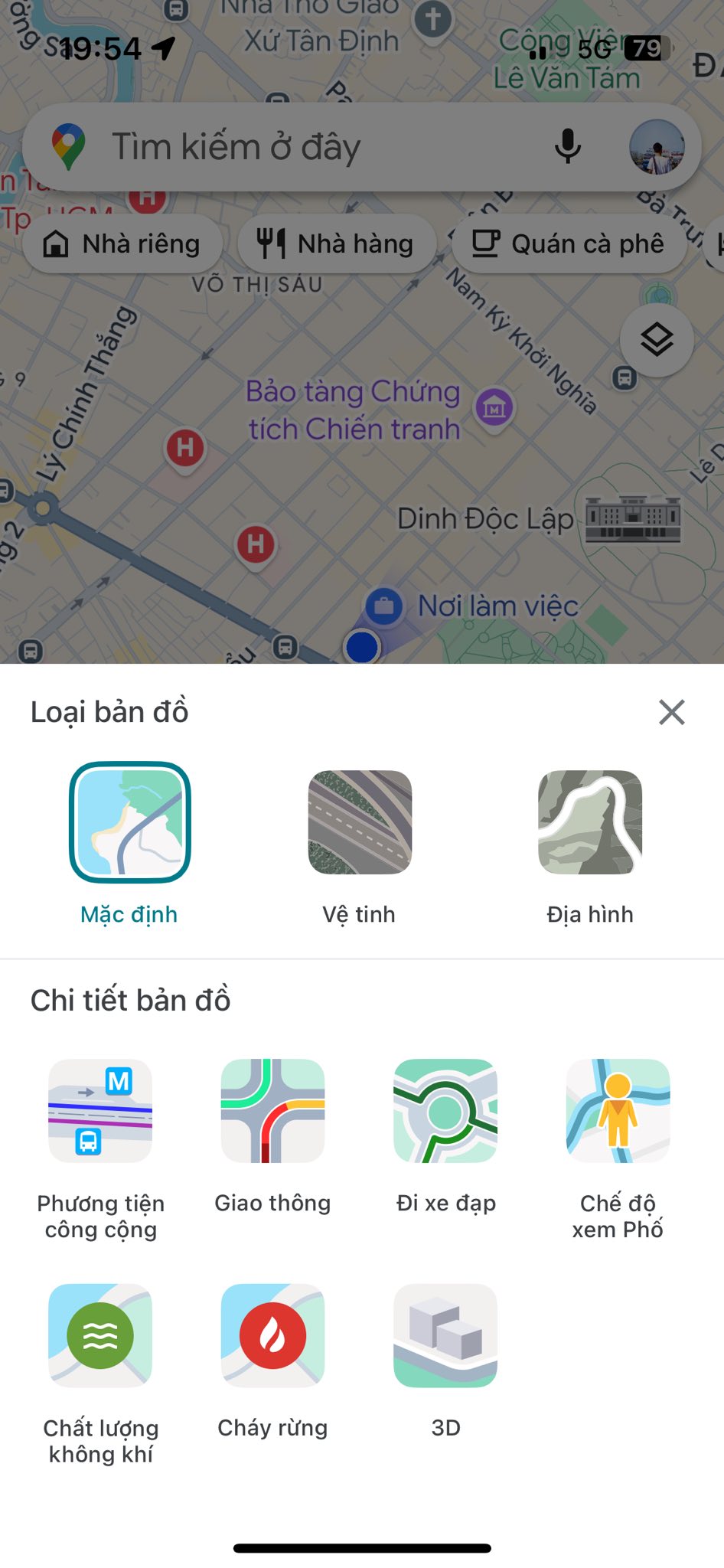Tap the blue current location dot
724x1568 pixels.
tap(361, 648)
